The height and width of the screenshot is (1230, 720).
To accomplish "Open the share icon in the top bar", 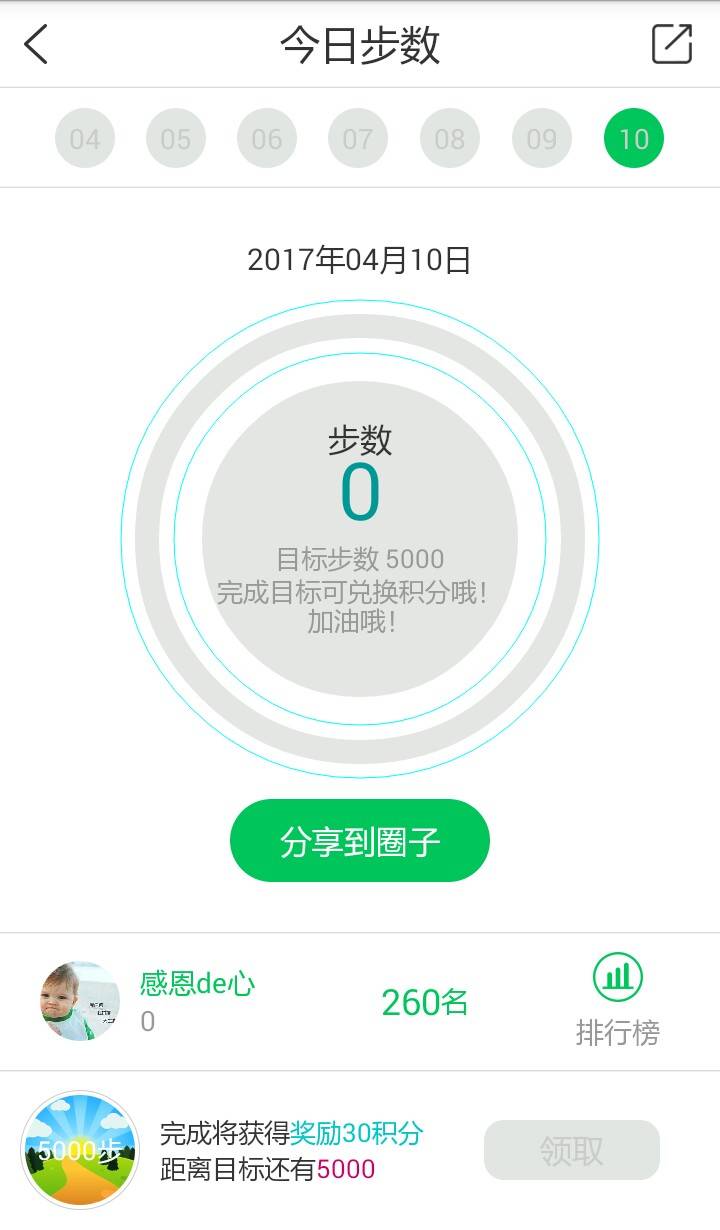I will pyautogui.click(x=672, y=45).
